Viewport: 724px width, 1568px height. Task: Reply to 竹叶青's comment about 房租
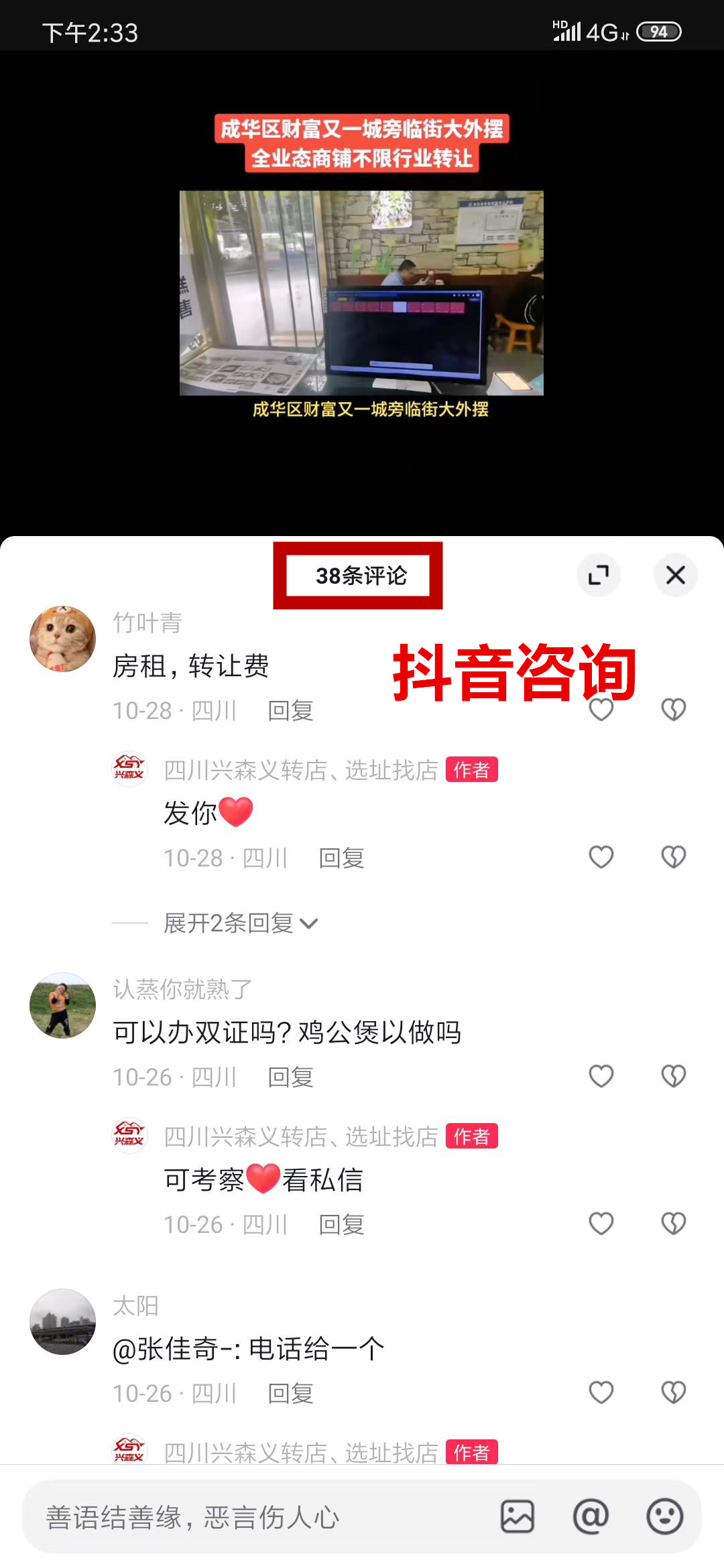(290, 710)
